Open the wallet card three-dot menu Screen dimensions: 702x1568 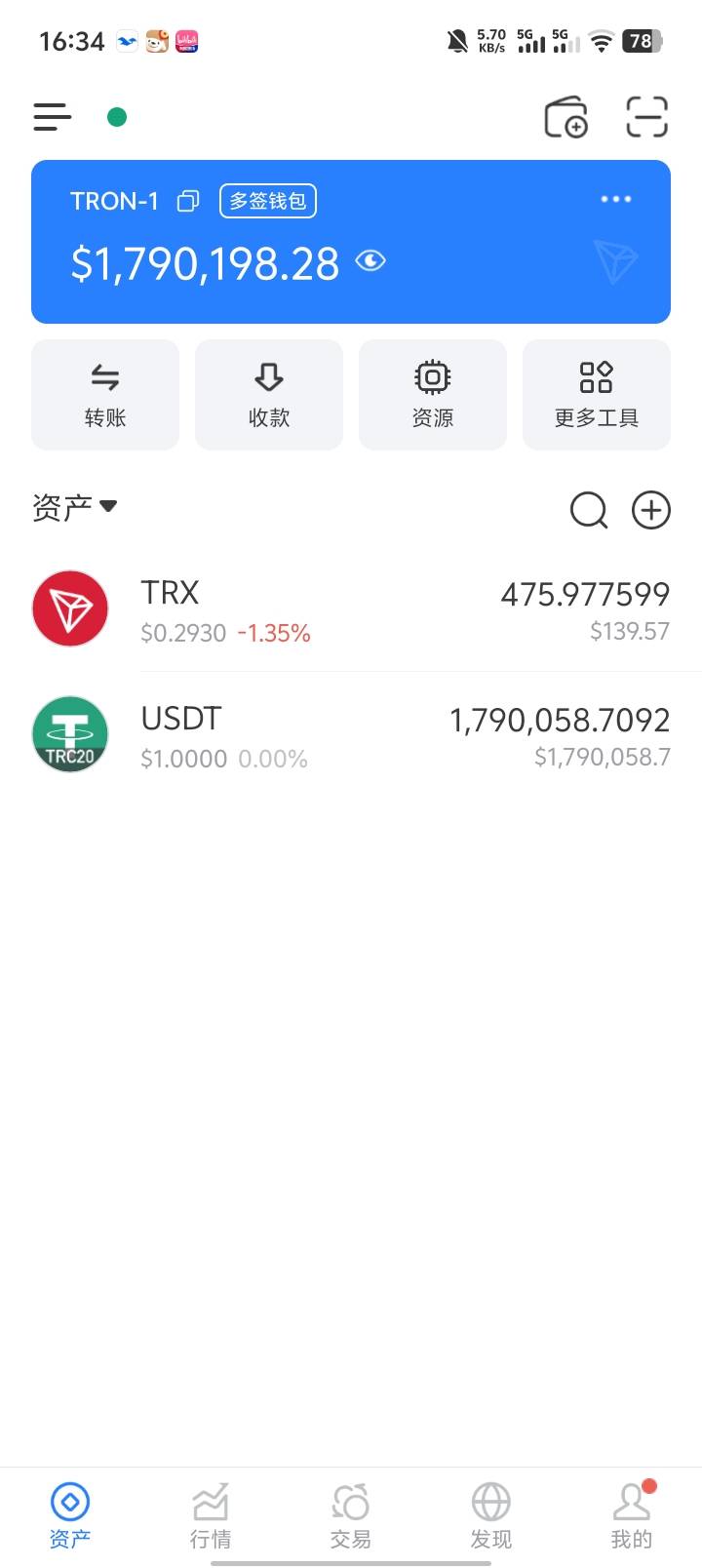615,199
